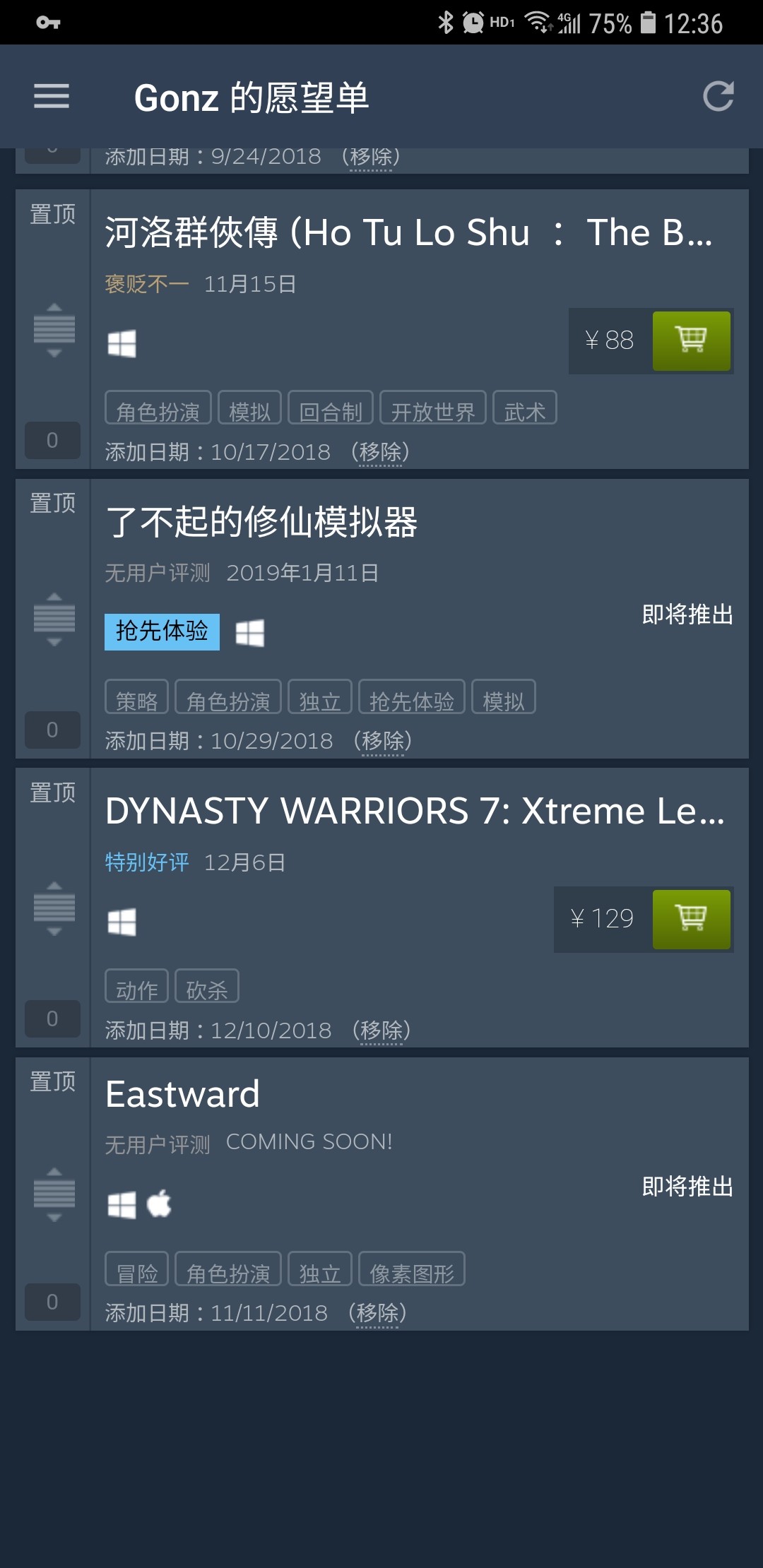
Task: Open the Eastward game page
Action: pos(183,1094)
